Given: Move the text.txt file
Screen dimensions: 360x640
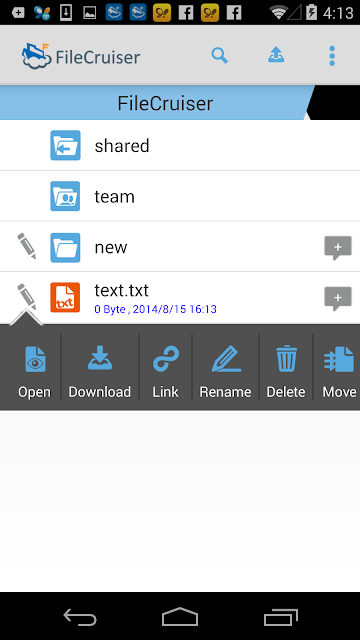Looking at the screenshot, I should tap(339, 372).
